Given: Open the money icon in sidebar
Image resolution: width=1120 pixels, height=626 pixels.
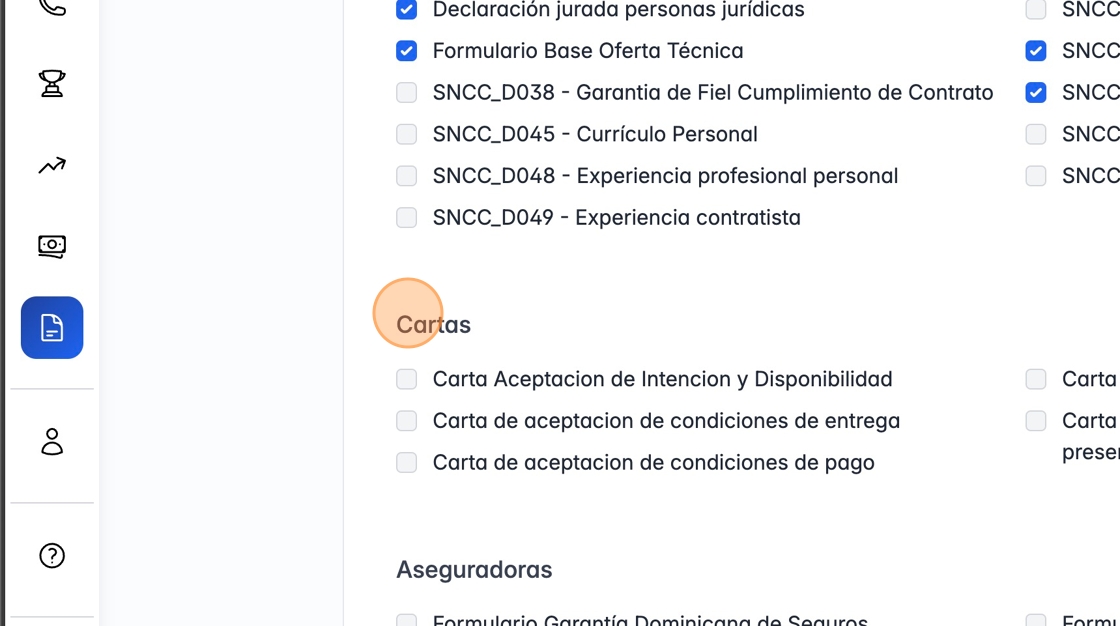Looking at the screenshot, I should [x=52, y=246].
